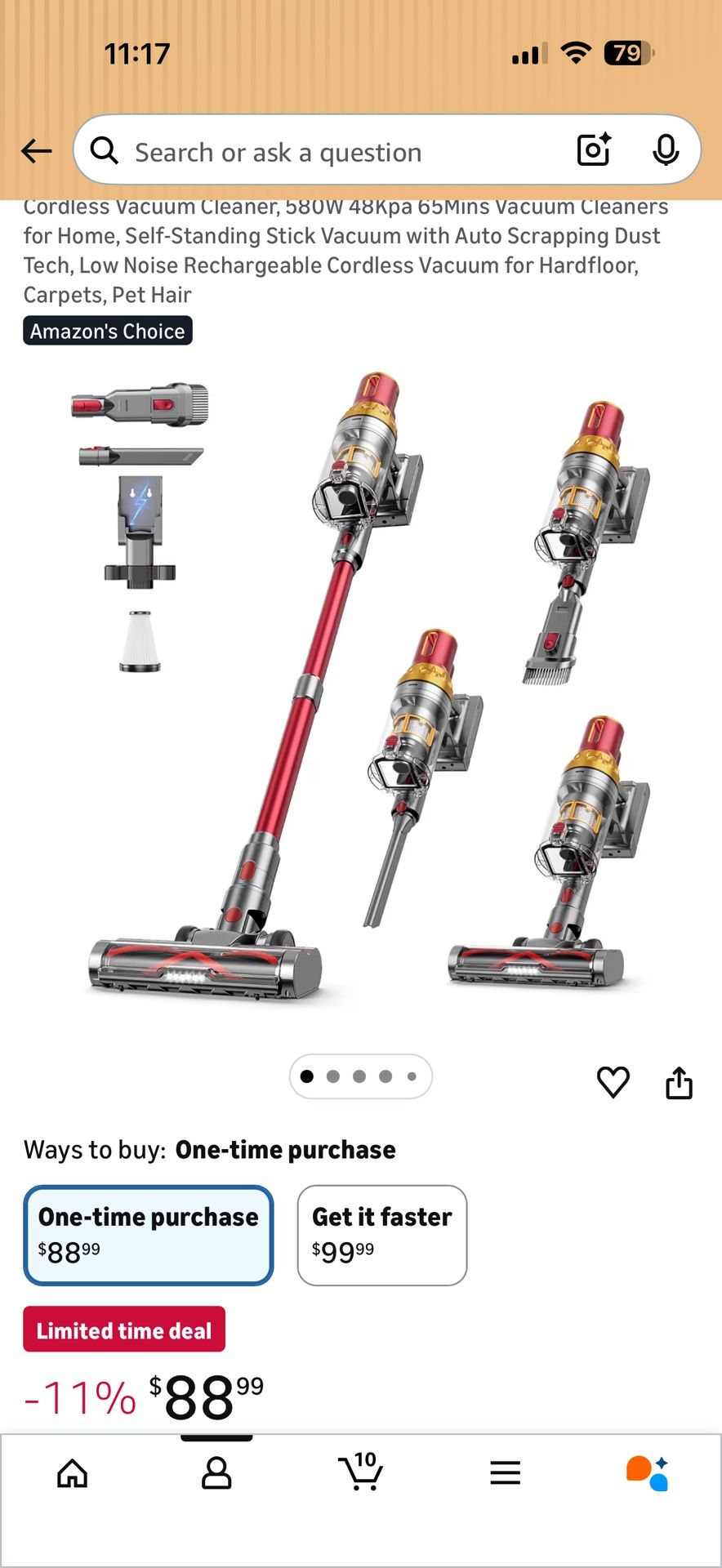722x1568 pixels.
Task: View the cart with 10 items
Action: (x=361, y=1472)
